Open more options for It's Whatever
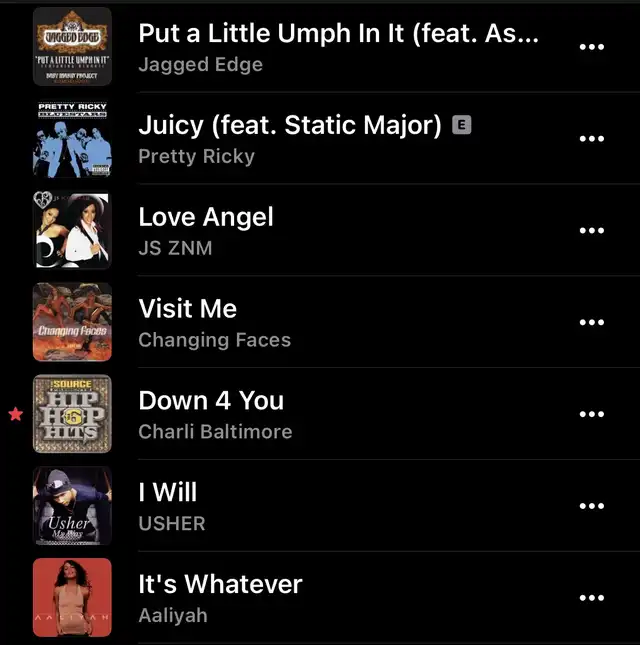Image resolution: width=640 pixels, height=645 pixels. point(592,598)
